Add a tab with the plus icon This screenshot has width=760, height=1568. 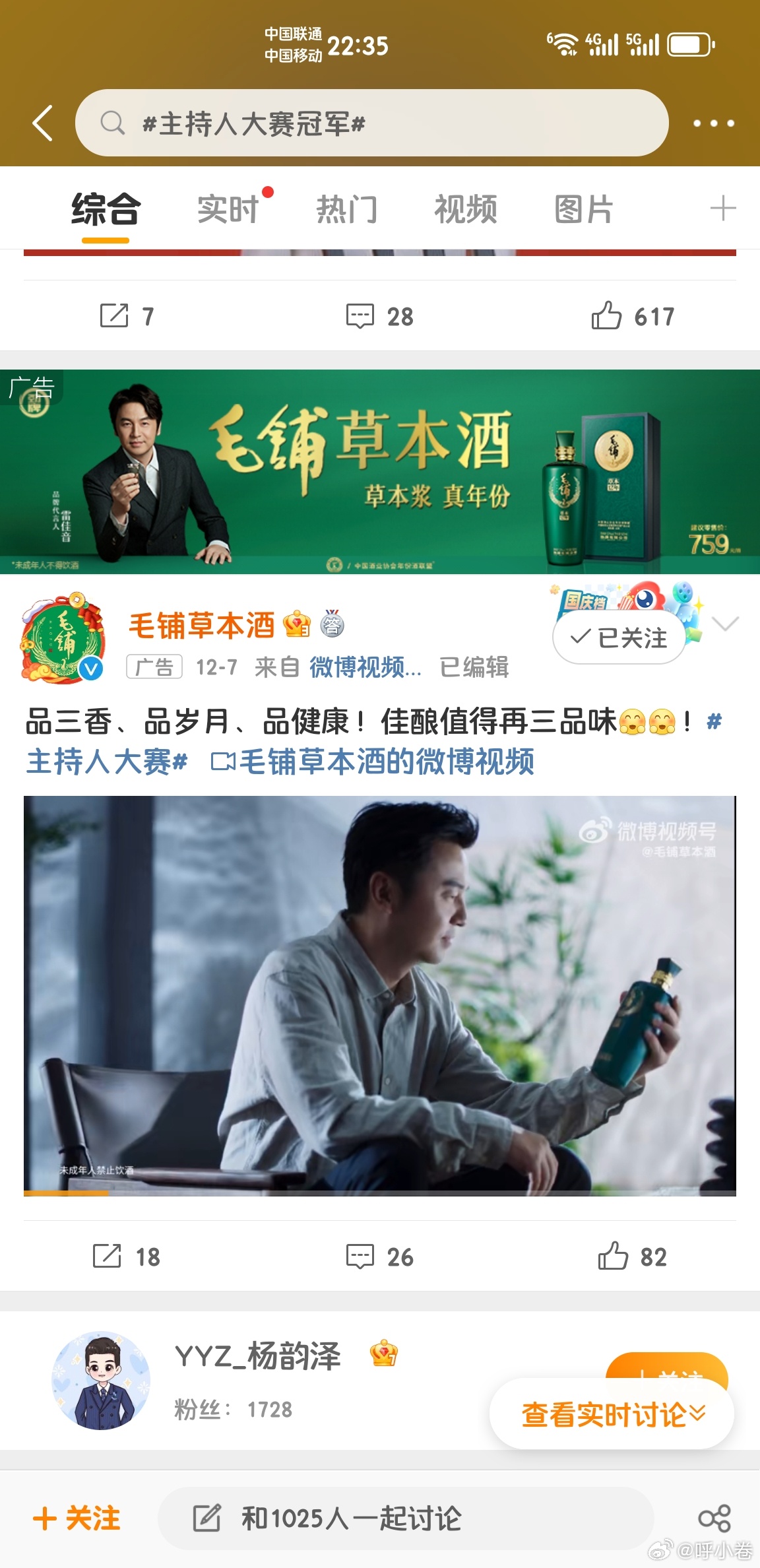point(723,209)
